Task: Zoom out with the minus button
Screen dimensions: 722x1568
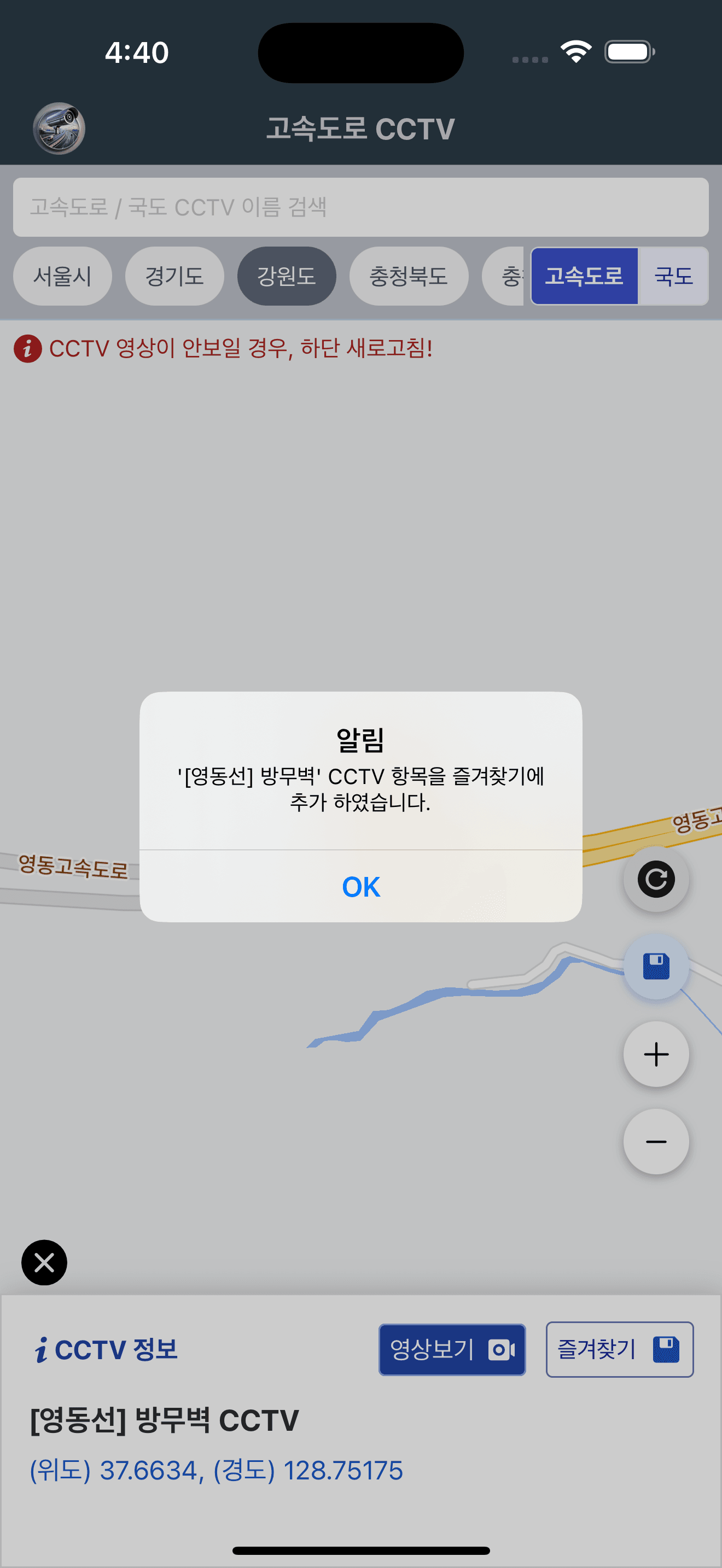Action: [x=656, y=1142]
